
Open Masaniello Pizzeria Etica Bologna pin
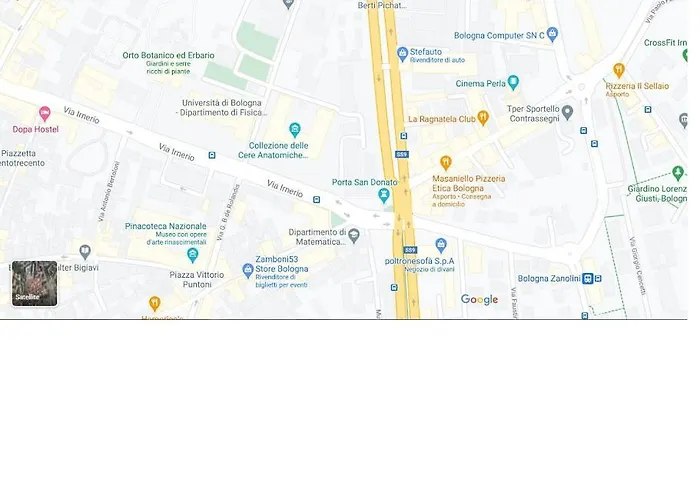click(x=446, y=162)
